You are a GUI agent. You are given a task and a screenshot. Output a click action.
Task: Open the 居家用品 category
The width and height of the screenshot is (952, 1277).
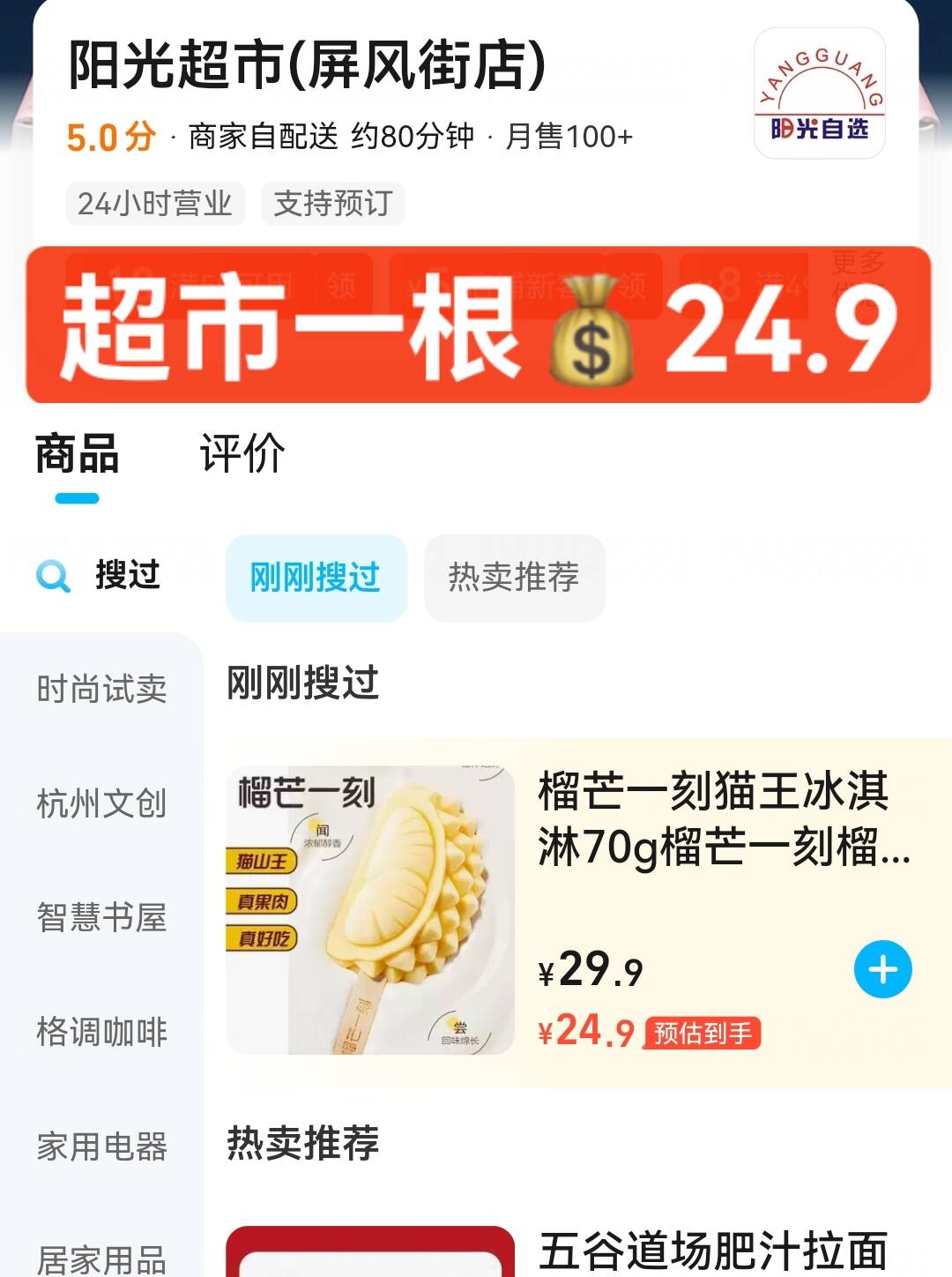pyautogui.click(x=101, y=1258)
